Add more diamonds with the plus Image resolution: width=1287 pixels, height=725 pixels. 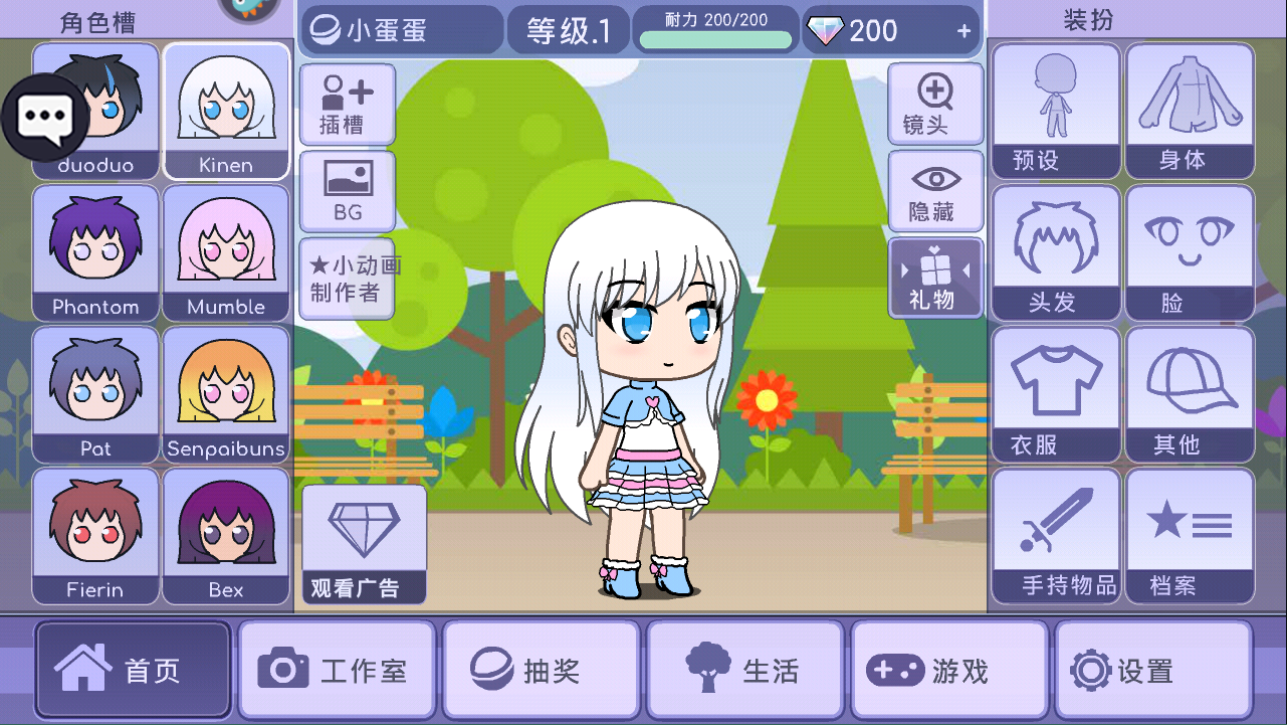(964, 31)
